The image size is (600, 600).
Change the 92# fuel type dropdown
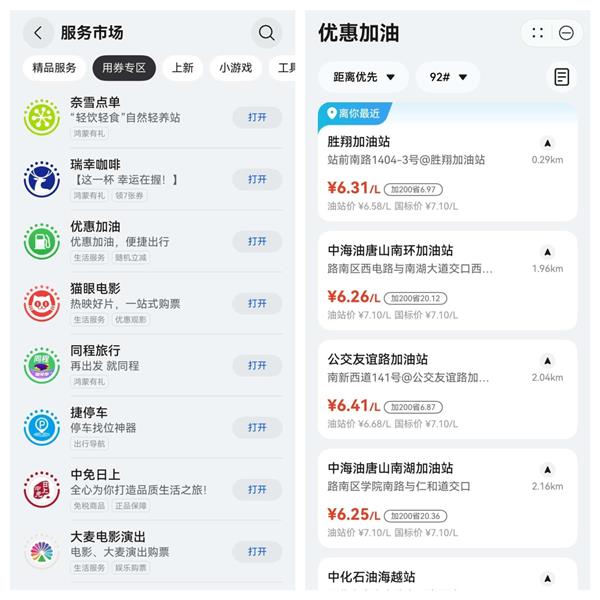447,77
